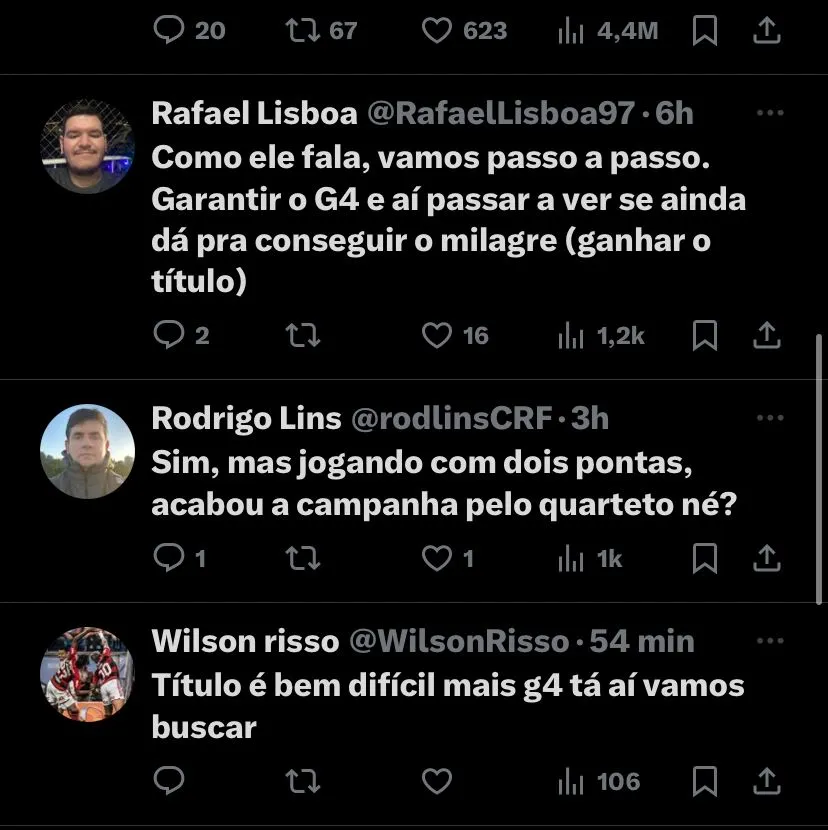This screenshot has width=828, height=830.
Task: Reply to Rafael Lisboa's comment
Action: click(168, 335)
